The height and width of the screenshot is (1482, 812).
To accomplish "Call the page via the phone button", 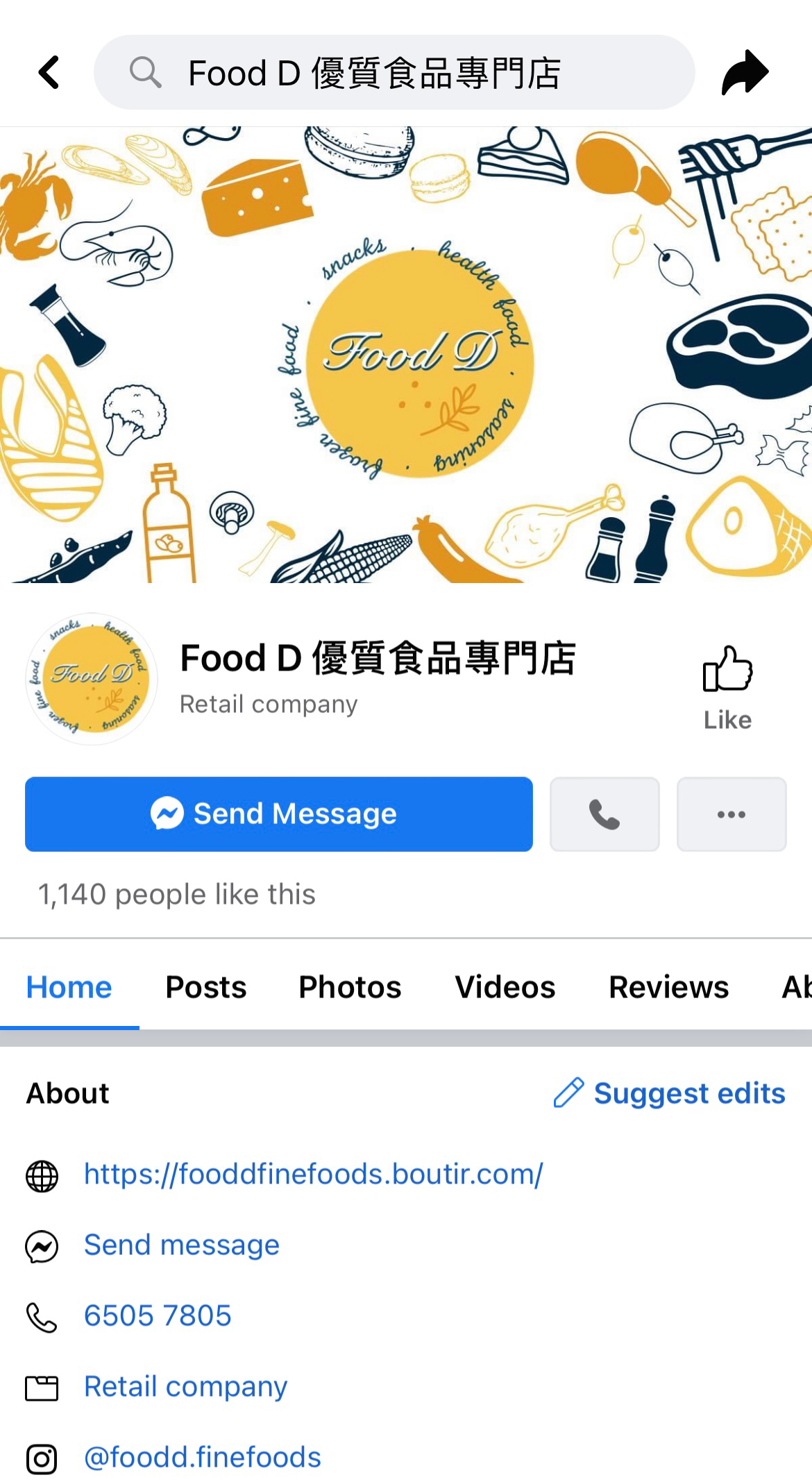I will [604, 814].
